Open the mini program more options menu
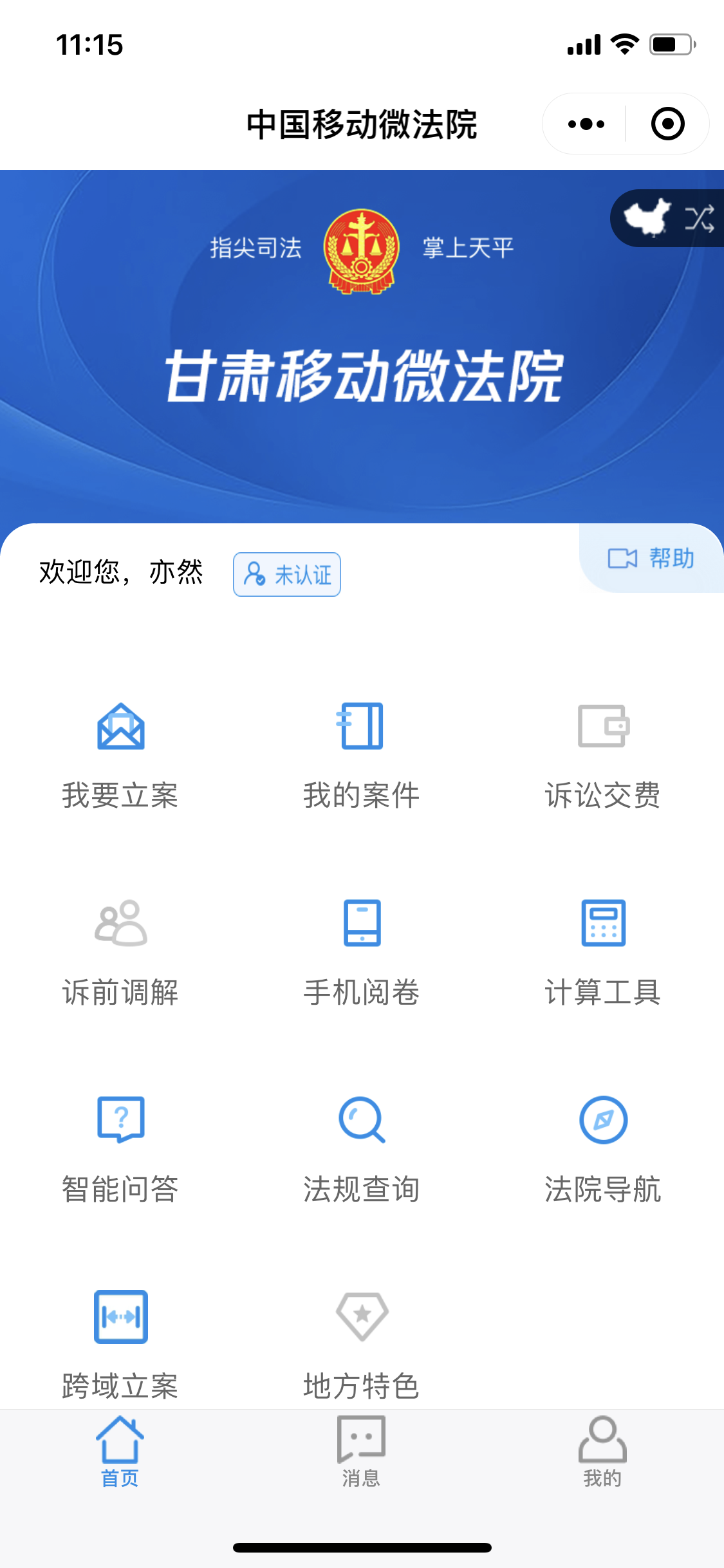Screen dimensions: 724x1568 [x=586, y=124]
